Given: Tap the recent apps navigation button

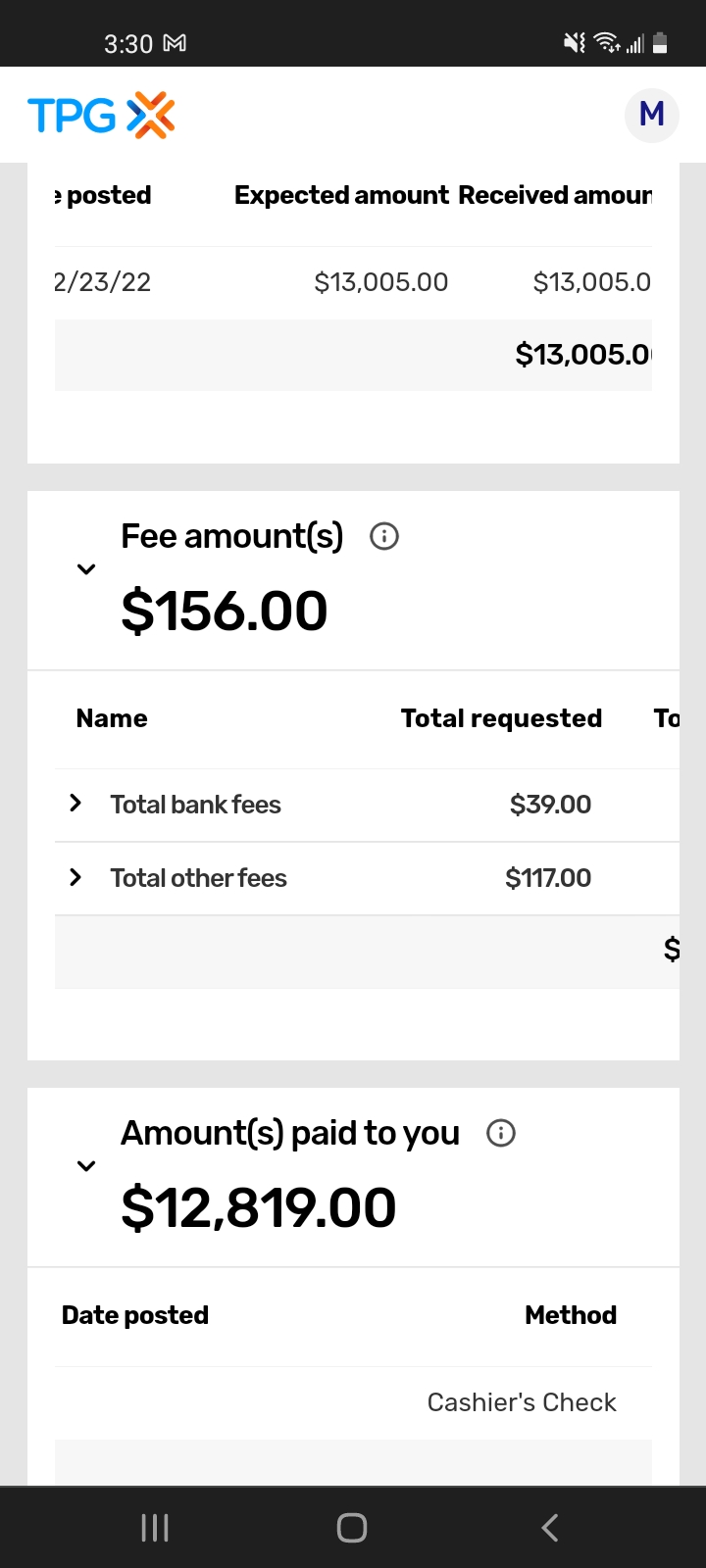Looking at the screenshot, I should (154, 1526).
